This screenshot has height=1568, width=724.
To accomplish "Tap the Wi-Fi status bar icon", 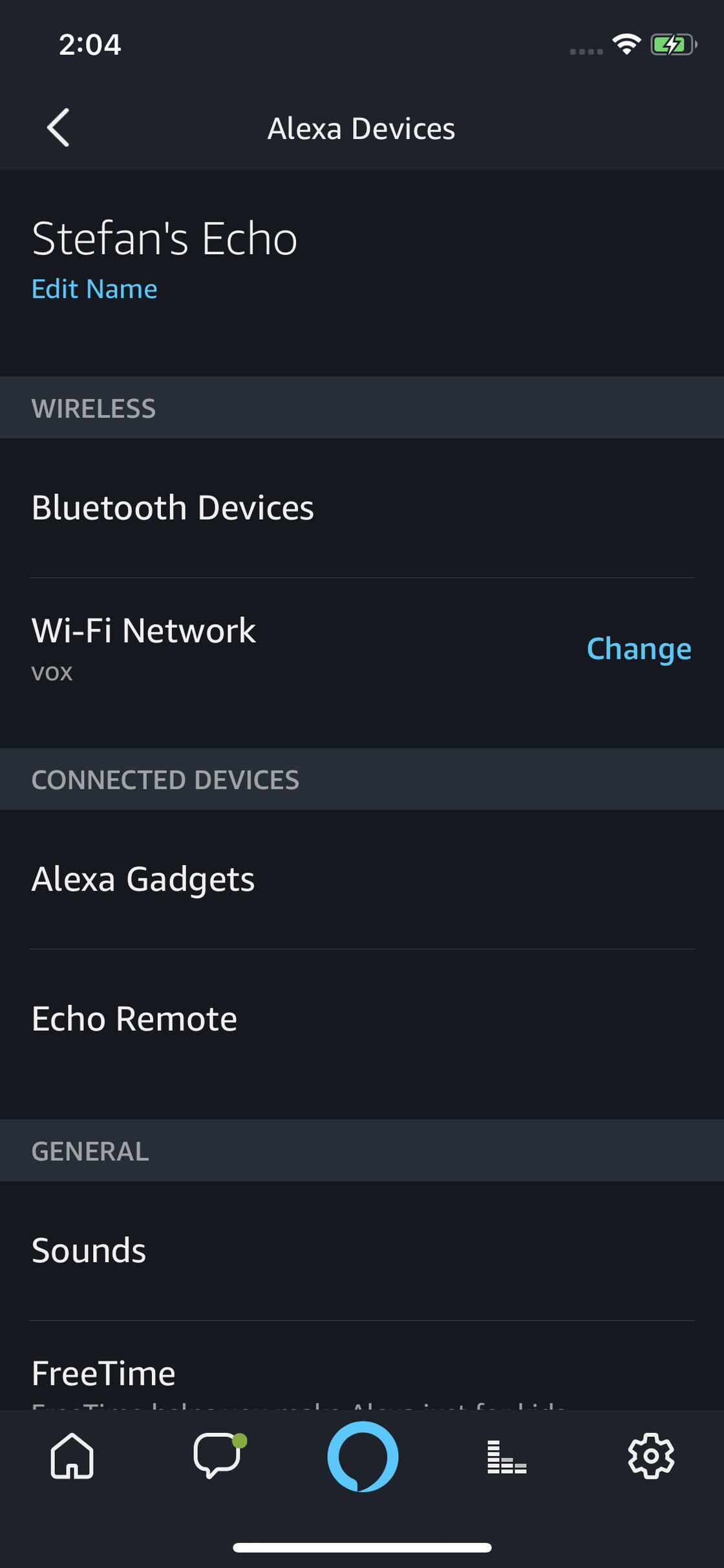I will pyautogui.click(x=625, y=45).
